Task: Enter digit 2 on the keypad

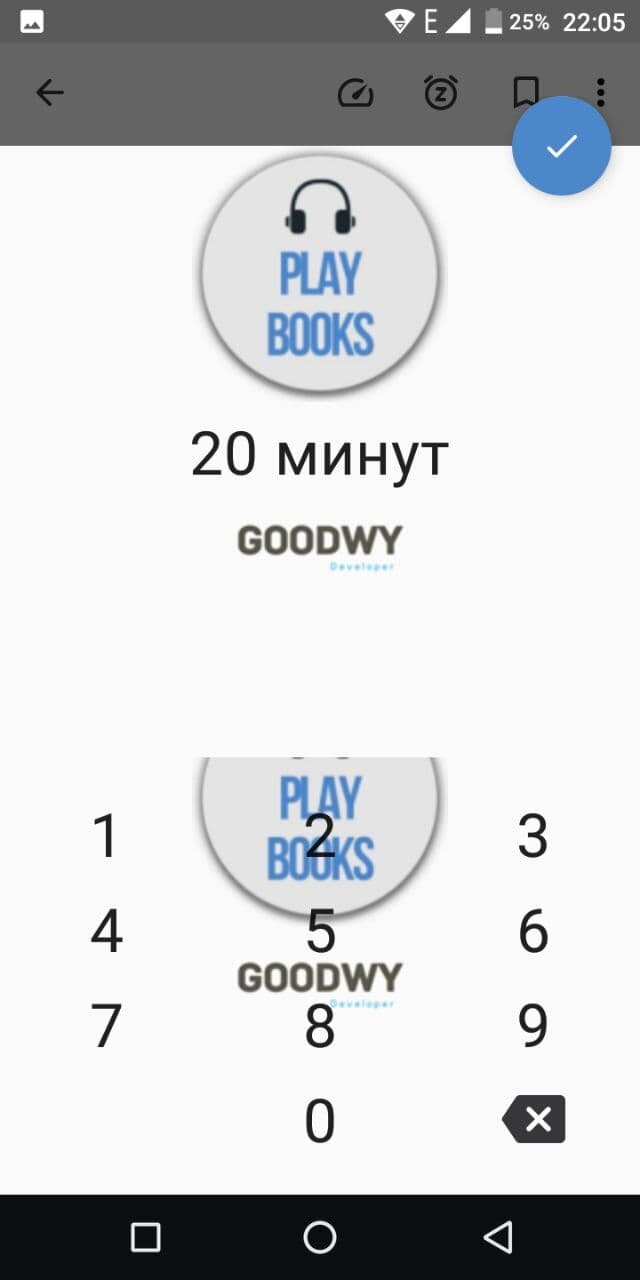Action: [x=320, y=837]
